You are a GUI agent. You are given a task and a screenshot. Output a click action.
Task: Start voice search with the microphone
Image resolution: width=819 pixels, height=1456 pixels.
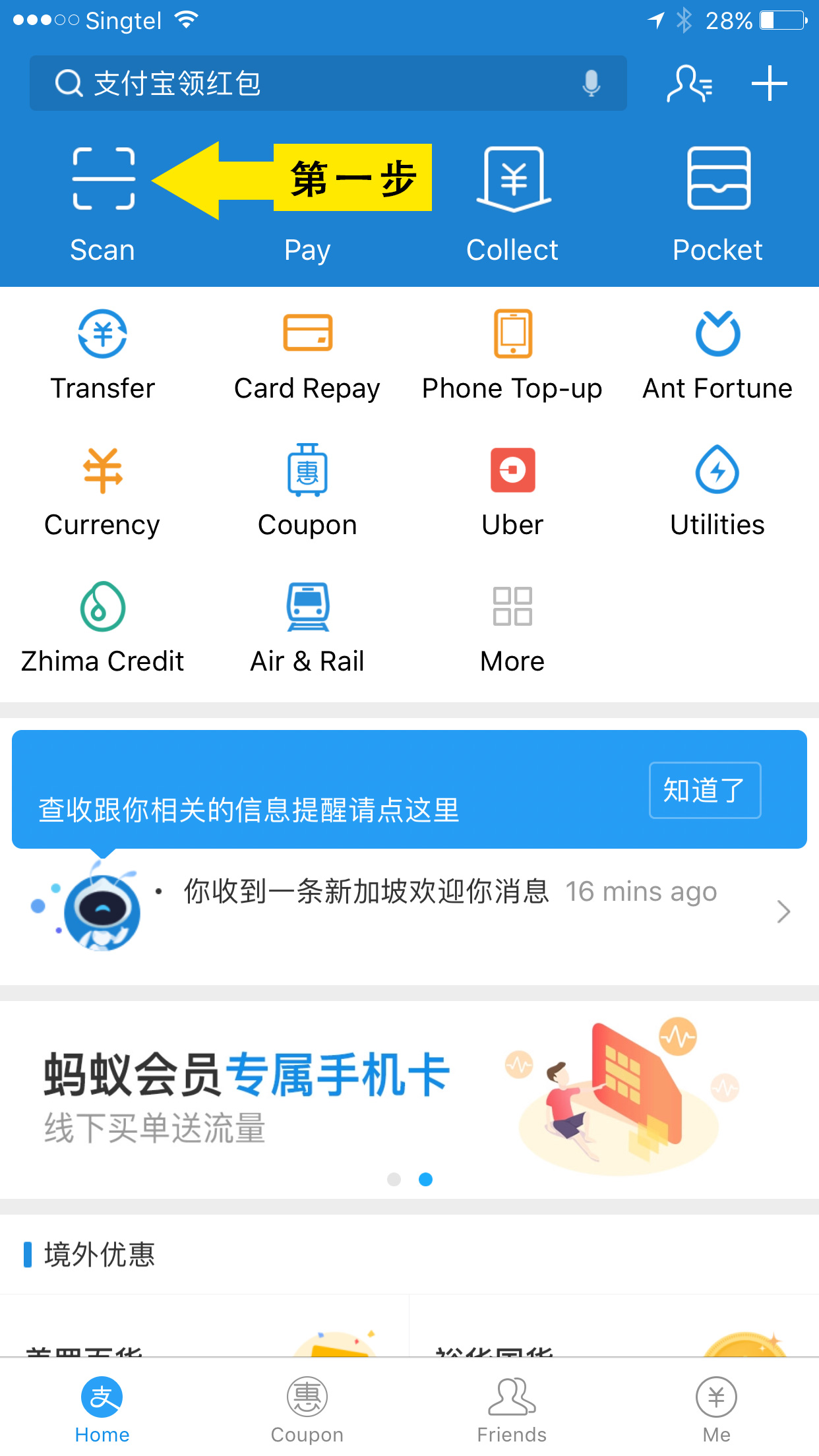coord(591,84)
